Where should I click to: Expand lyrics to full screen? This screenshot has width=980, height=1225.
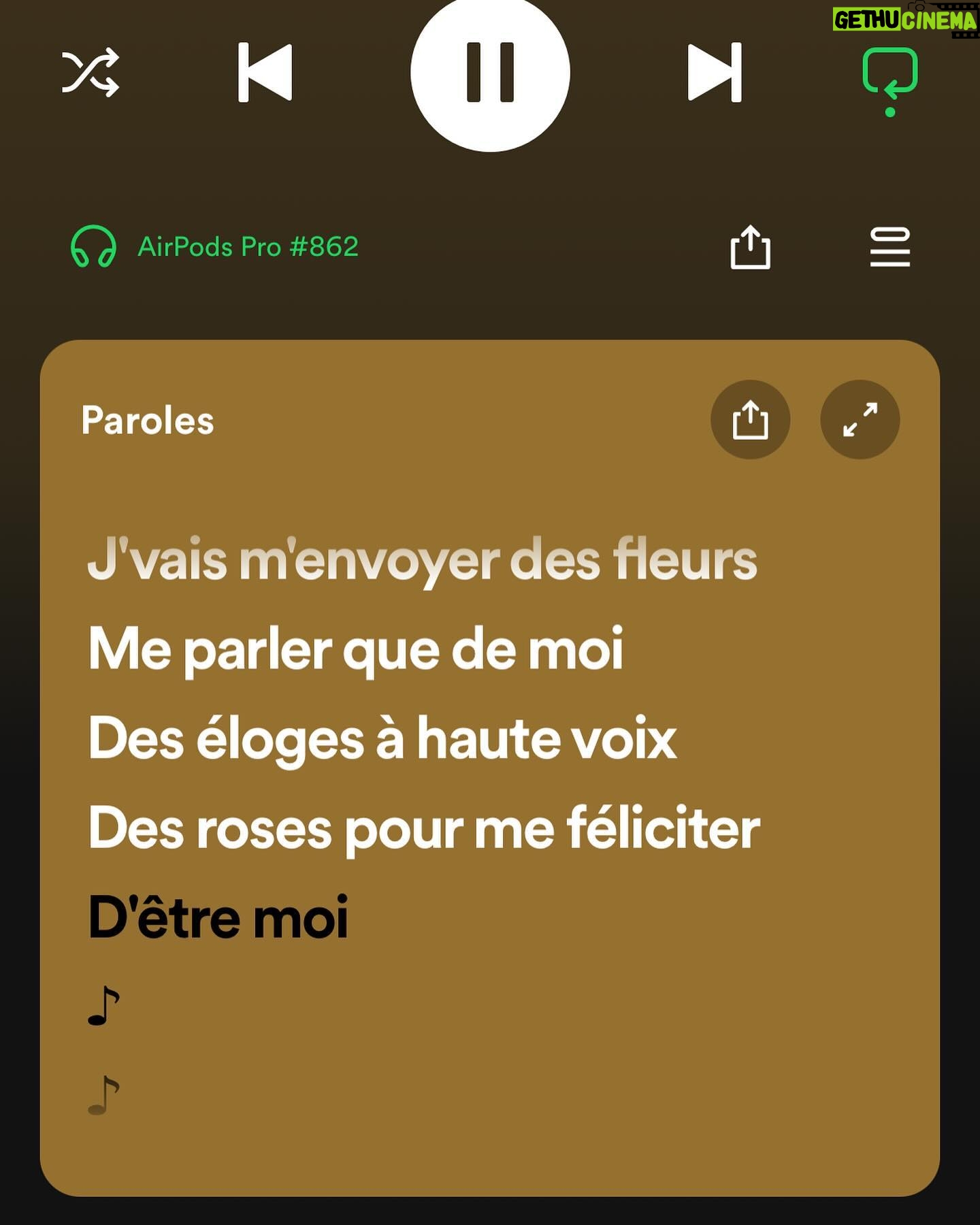pos(860,419)
